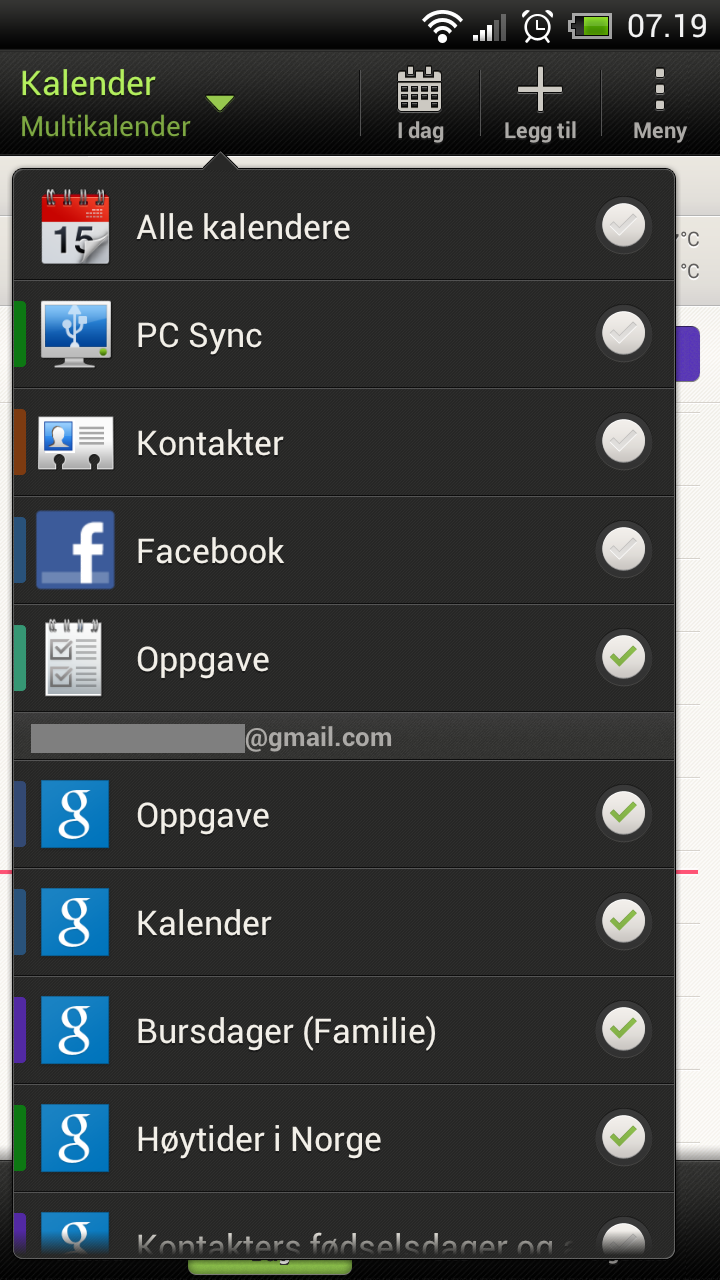The height and width of the screenshot is (1280, 720).
Task: Uncheck Høytider i Norge calendar
Action: point(344,1139)
